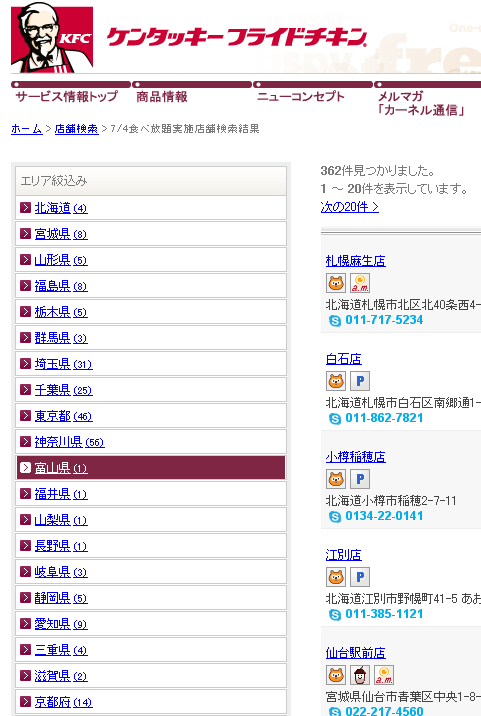Choose 神奈川県 (56) area filter
Viewport: 481px width, 716px height.
tap(69, 442)
